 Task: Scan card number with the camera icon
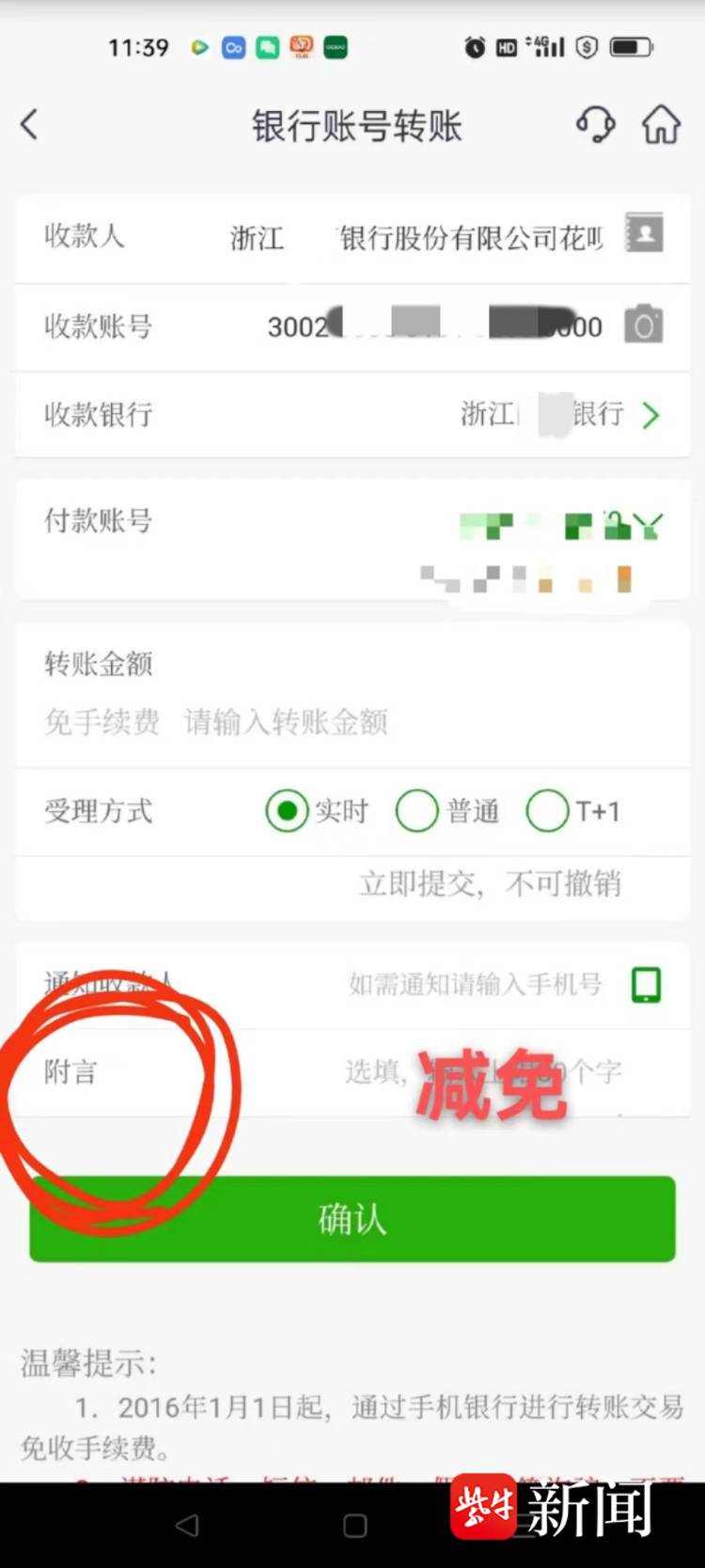pyautogui.click(x=643, y=325)
